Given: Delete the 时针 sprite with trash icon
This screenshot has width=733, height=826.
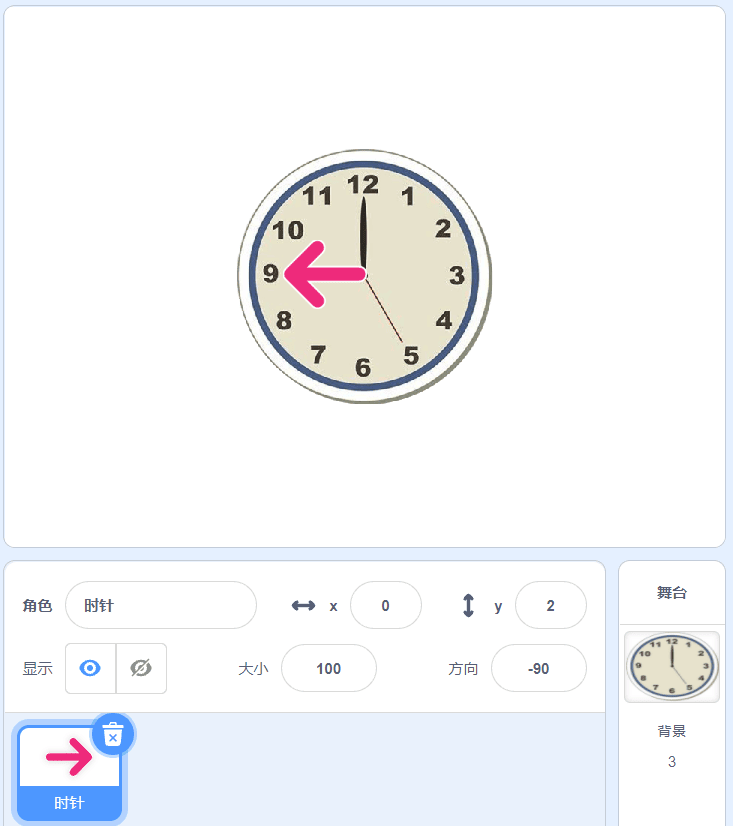Looking at the screenshot, I should coord(113,735).
